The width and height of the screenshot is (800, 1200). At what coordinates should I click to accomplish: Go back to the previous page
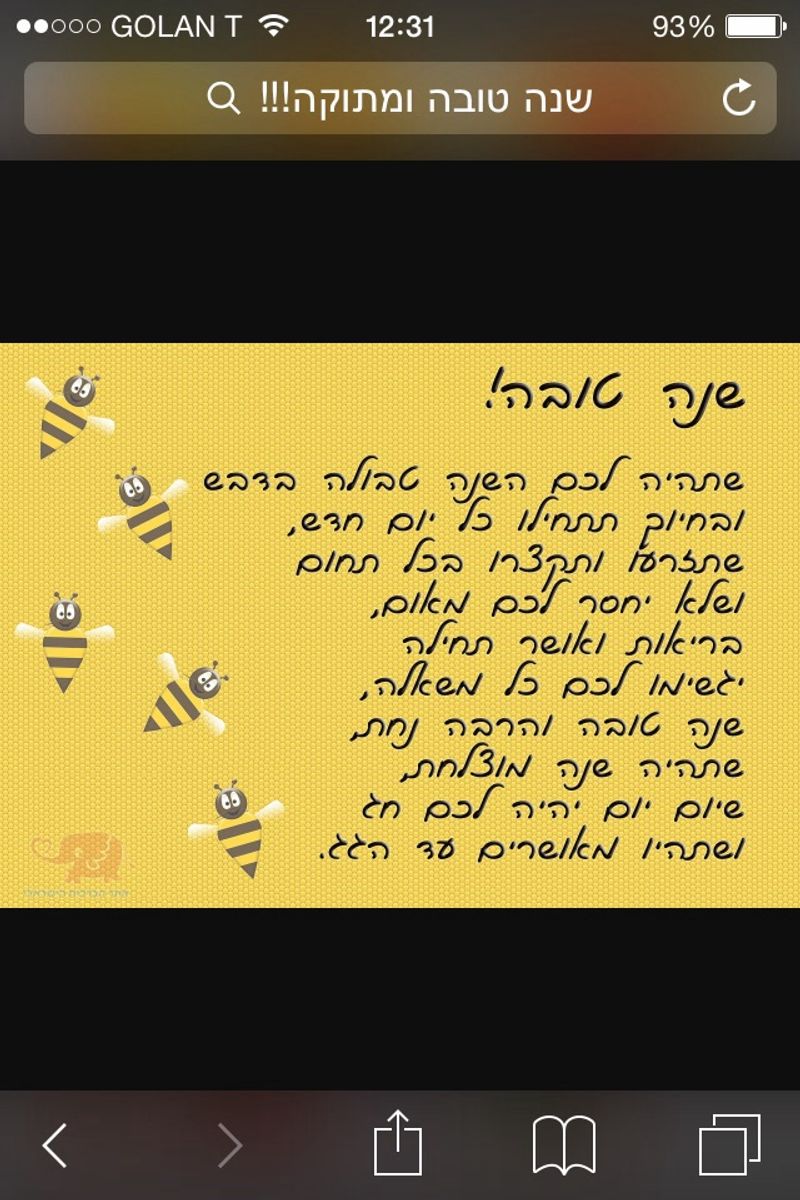coord(56,1145)
